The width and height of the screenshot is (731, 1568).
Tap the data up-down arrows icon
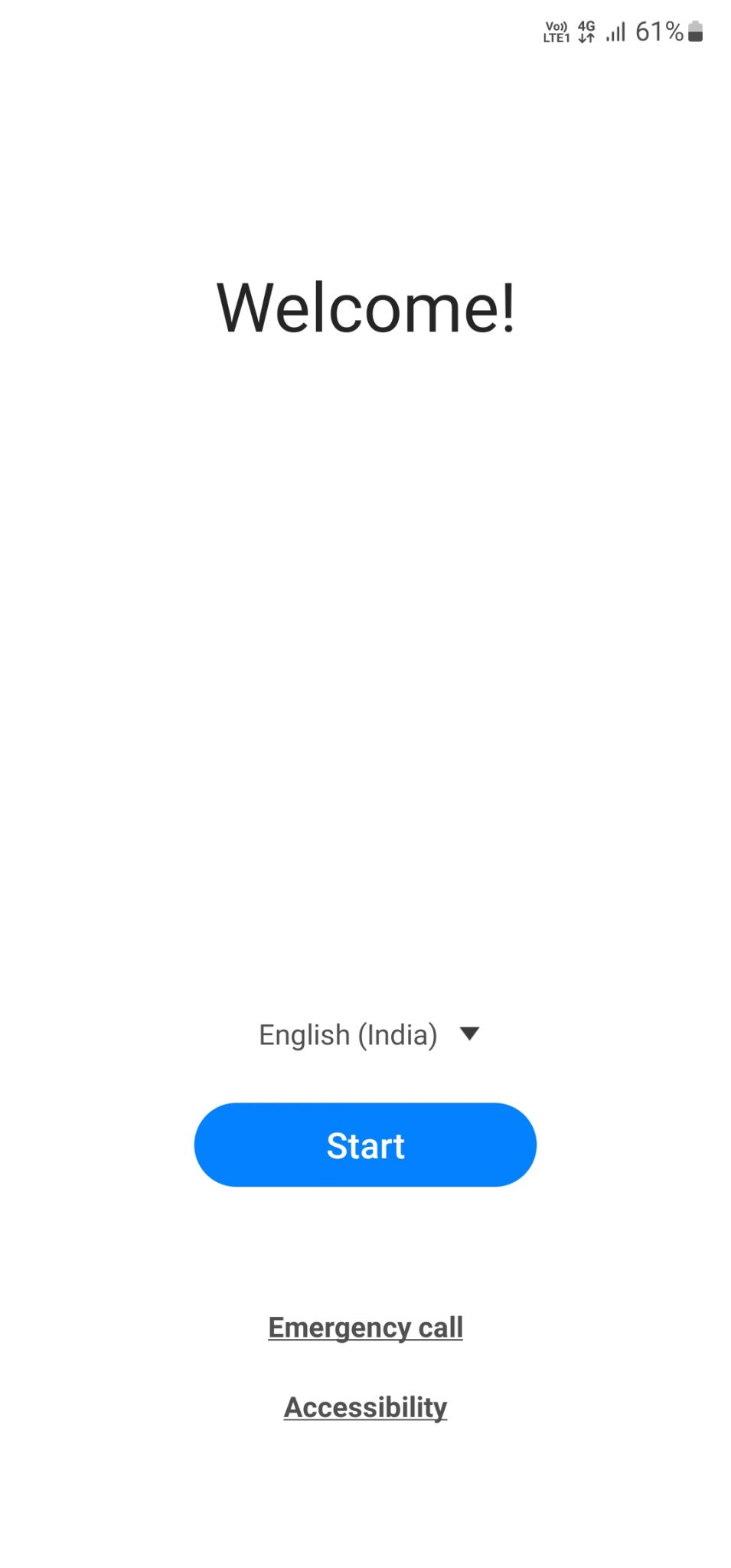click(585, 38)
